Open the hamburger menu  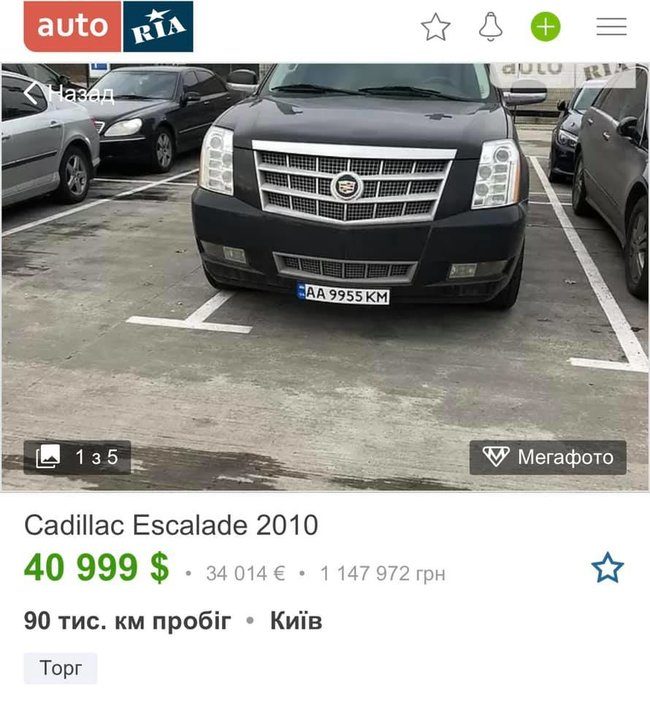coord(611,27)
